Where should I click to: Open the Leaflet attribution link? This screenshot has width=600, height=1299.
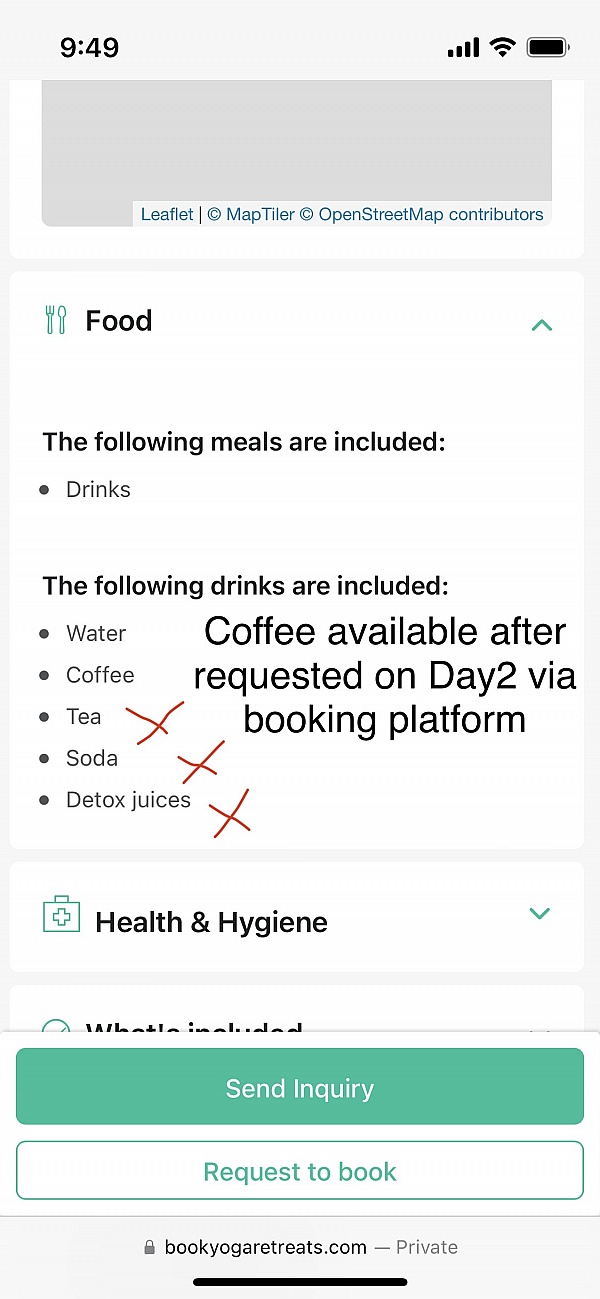coord(167,214)
